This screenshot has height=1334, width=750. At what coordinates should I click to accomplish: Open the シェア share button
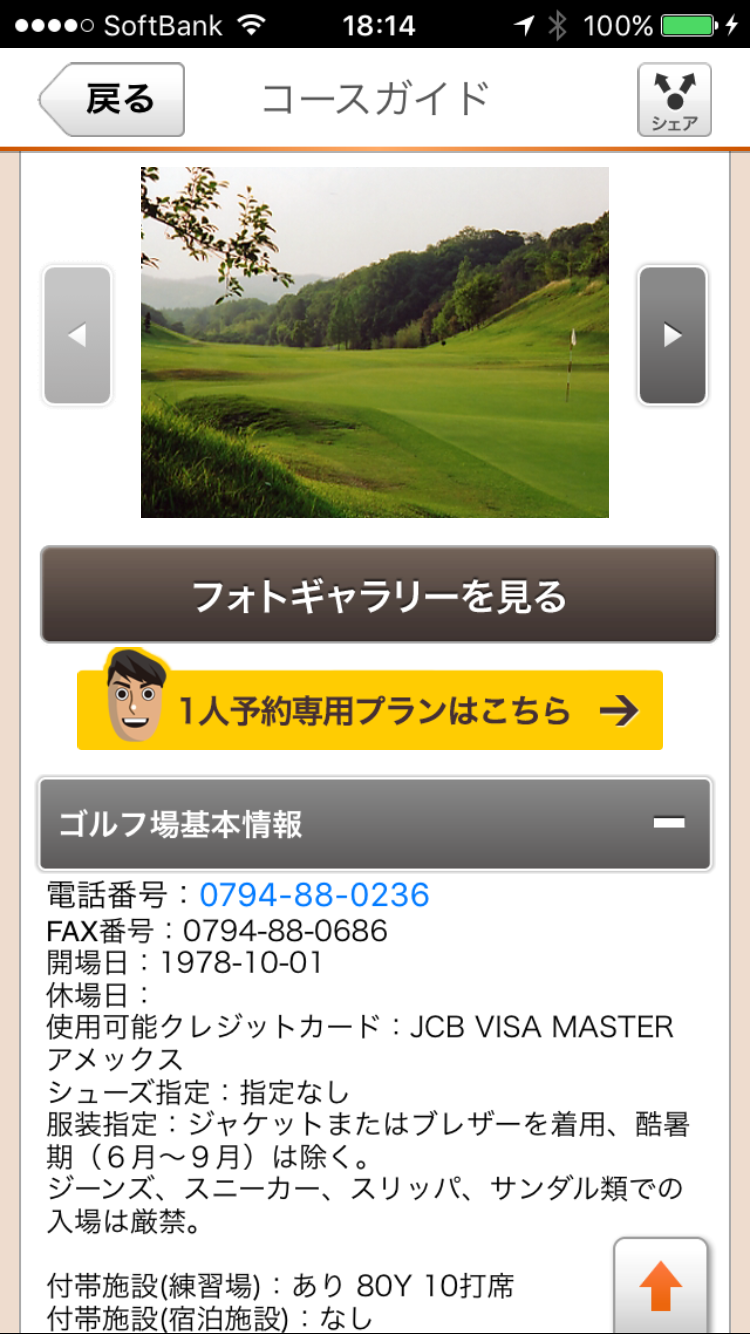click(674, 99)
